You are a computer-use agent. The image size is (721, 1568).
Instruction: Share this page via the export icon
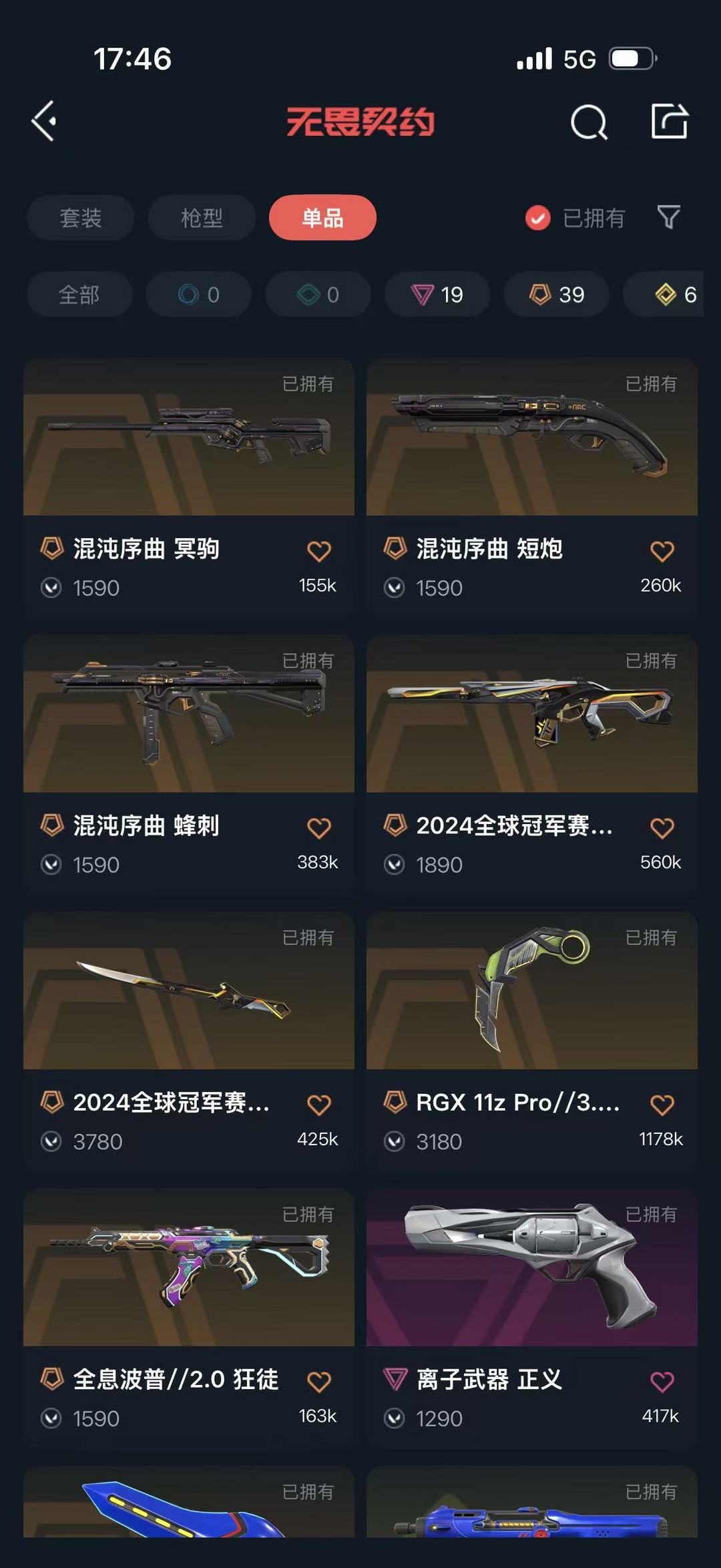[670, 122]
